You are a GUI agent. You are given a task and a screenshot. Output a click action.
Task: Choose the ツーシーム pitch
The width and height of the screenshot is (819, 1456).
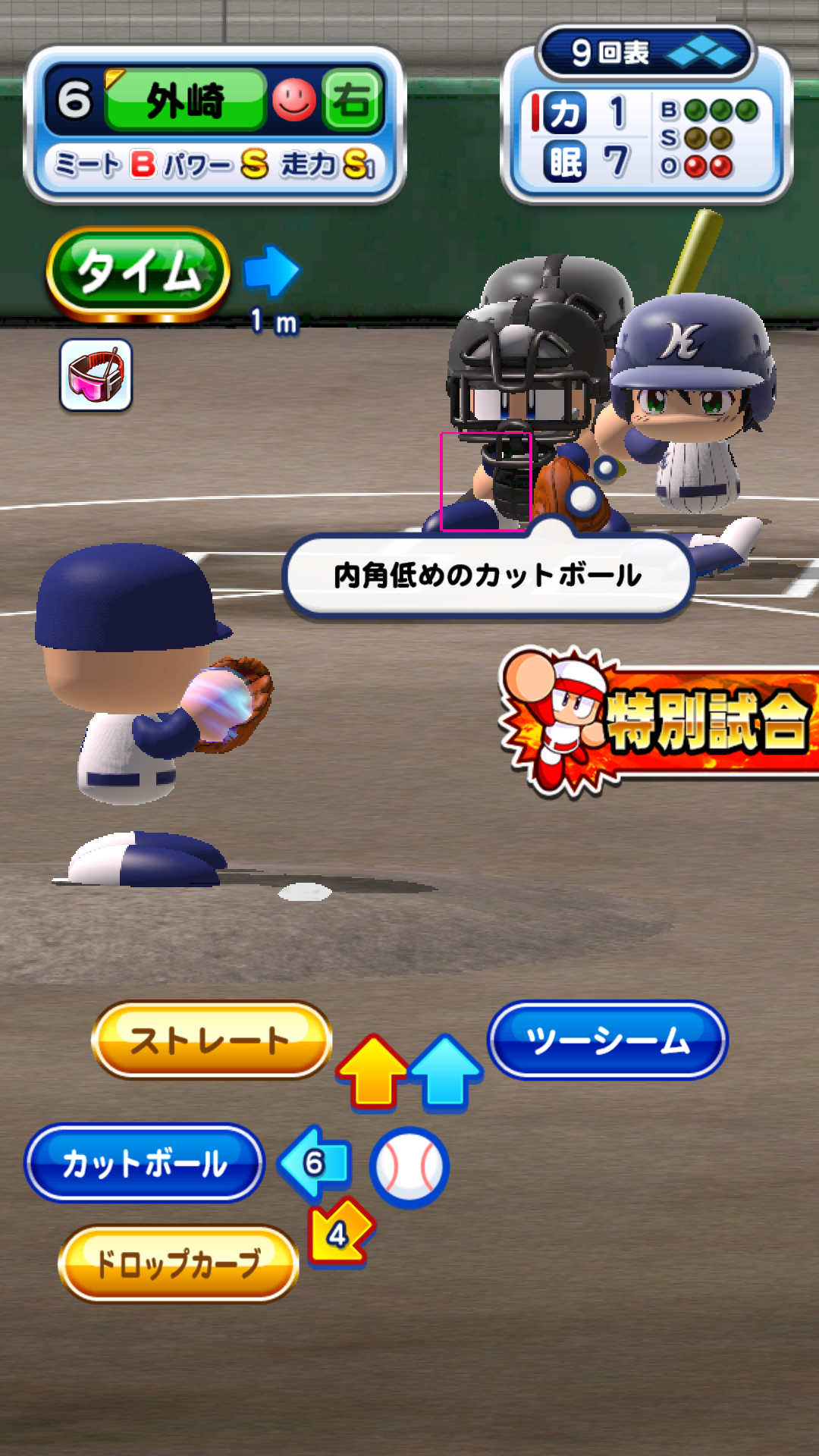tap(607, 1040)
